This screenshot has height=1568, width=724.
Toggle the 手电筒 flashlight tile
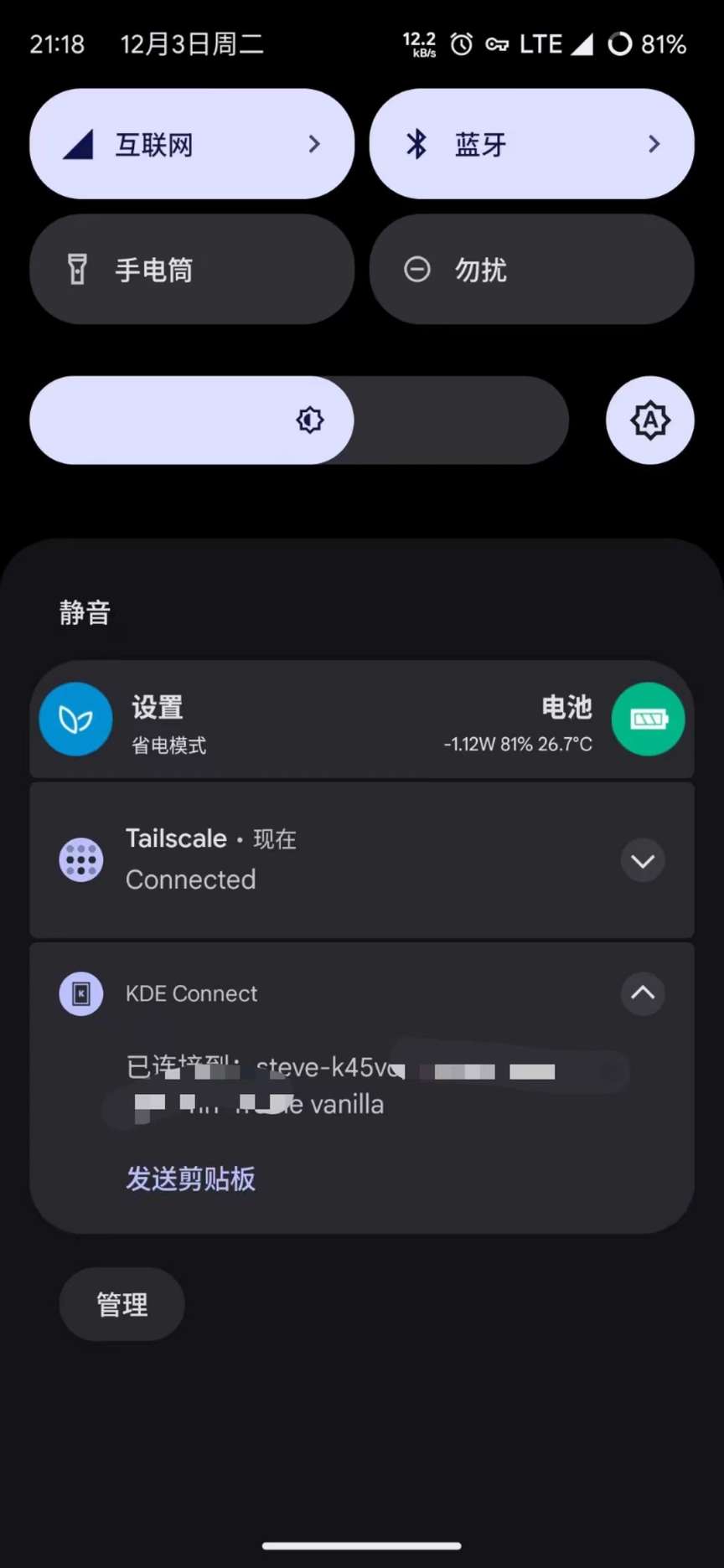[x=192, y=270]
